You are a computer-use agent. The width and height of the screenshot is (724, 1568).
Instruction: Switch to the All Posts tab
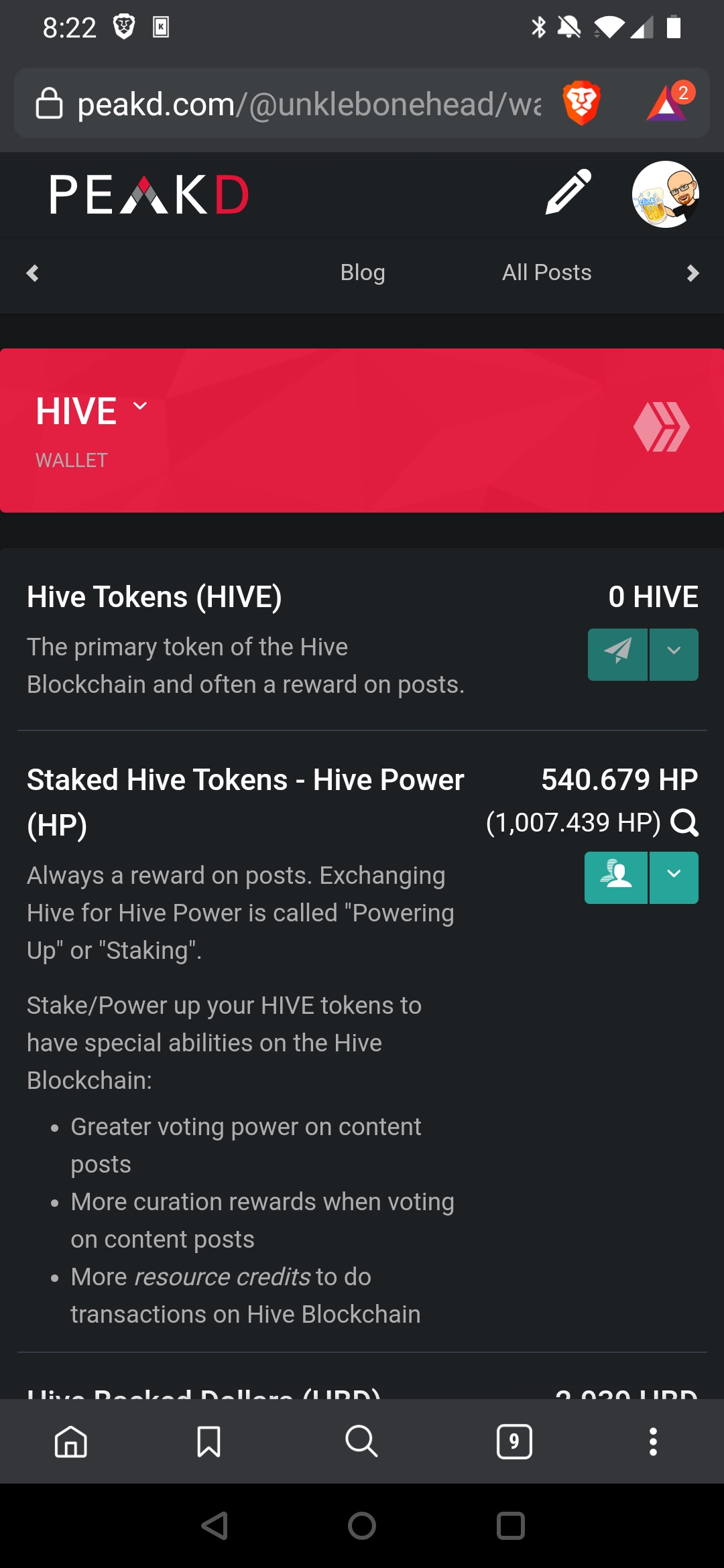click(x=547, y=273)
